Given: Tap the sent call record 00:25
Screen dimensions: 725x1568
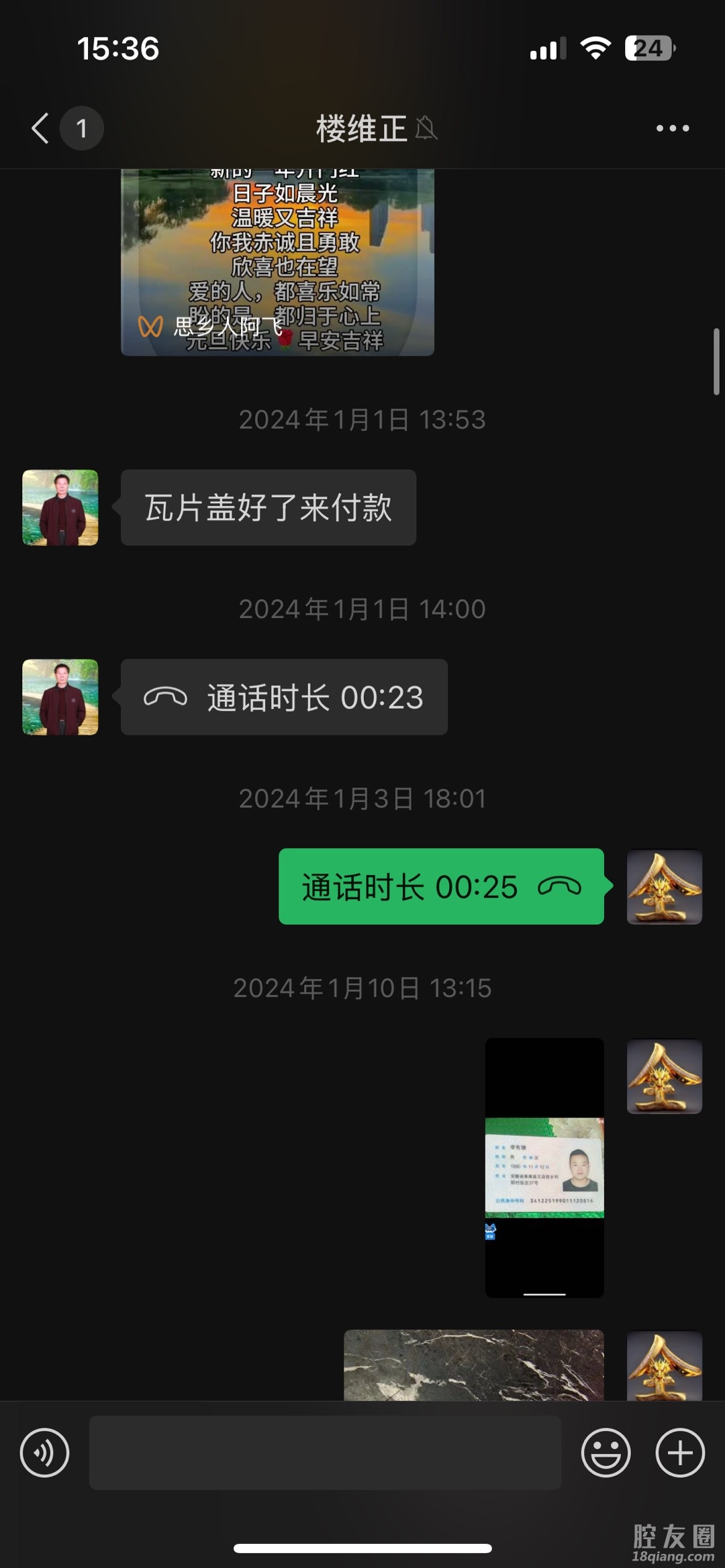Looking at the screenshot, I should pos(441,886).
